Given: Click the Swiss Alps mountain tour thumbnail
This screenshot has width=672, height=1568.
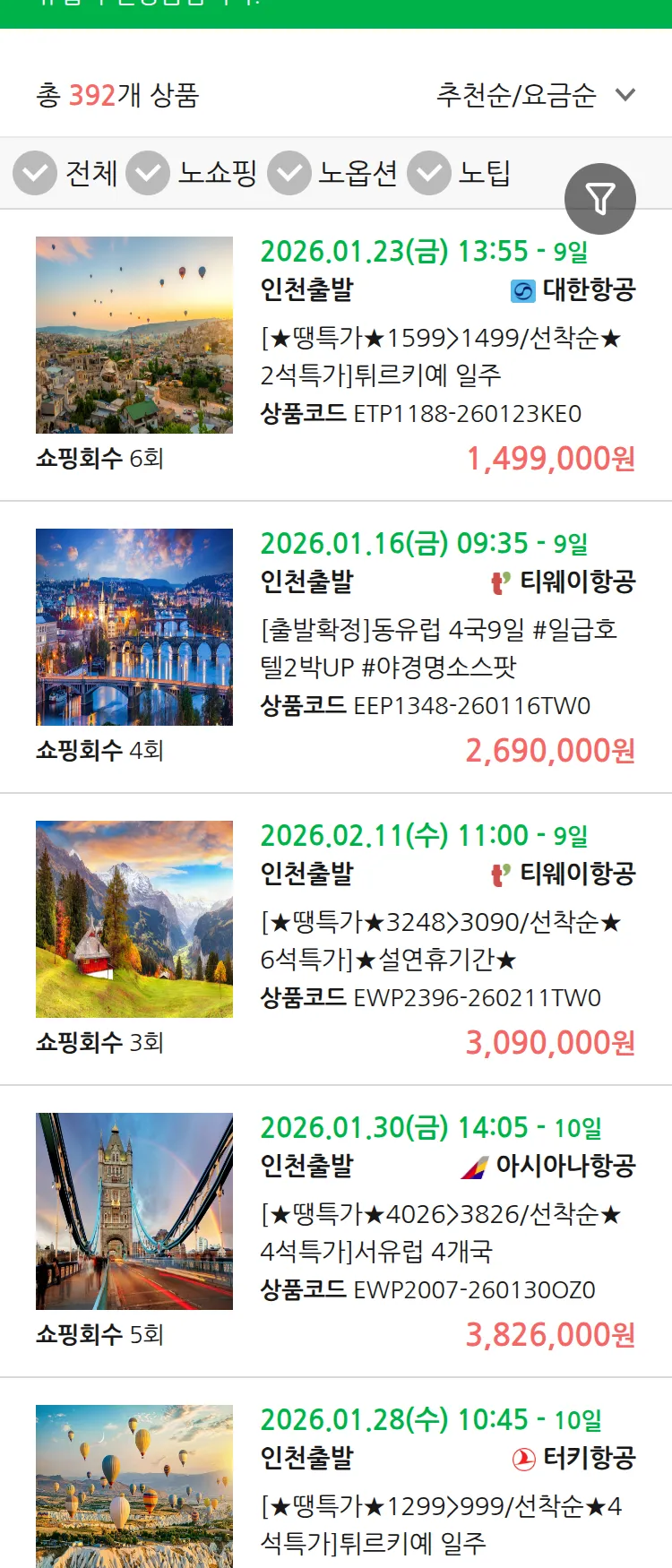Looking at the screenshot, I should coord(134,919).
